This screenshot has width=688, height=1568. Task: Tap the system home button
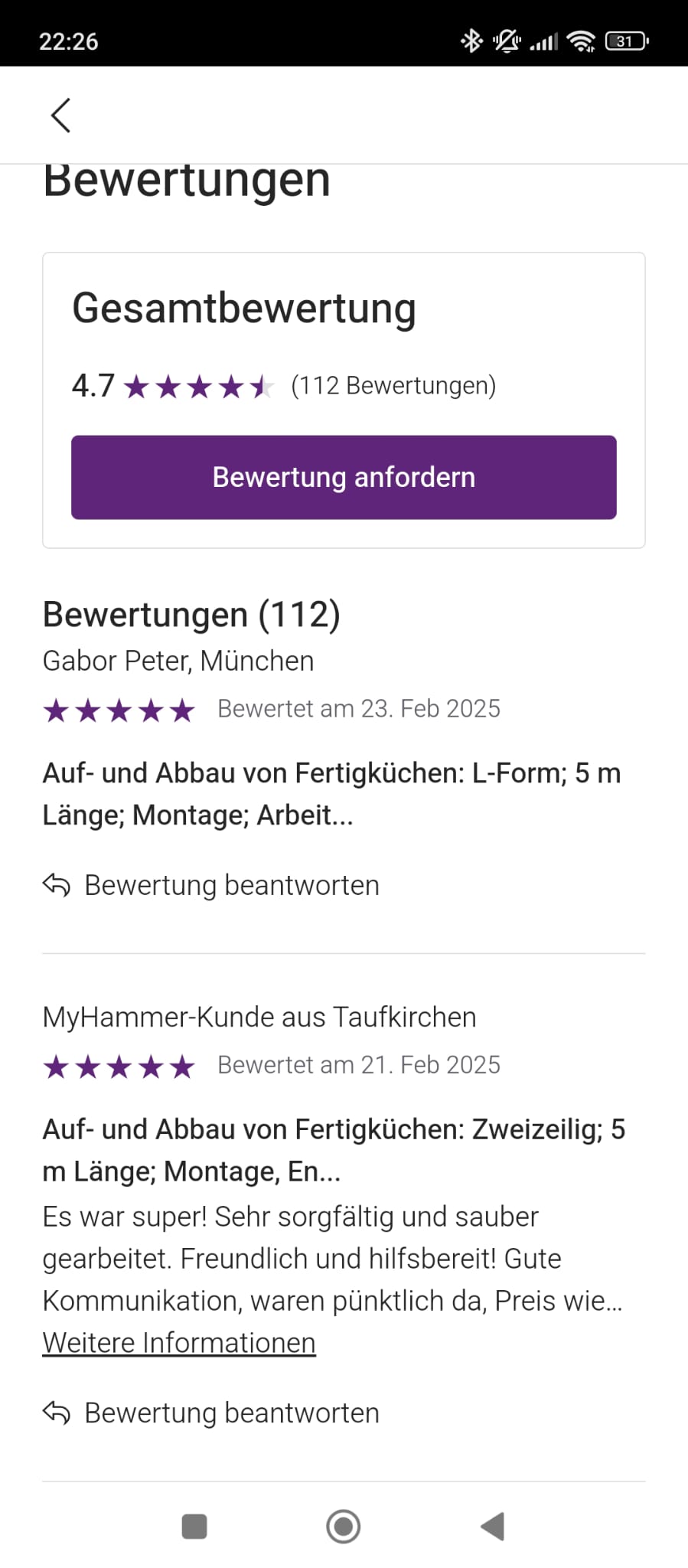[x=344, y=1526]
